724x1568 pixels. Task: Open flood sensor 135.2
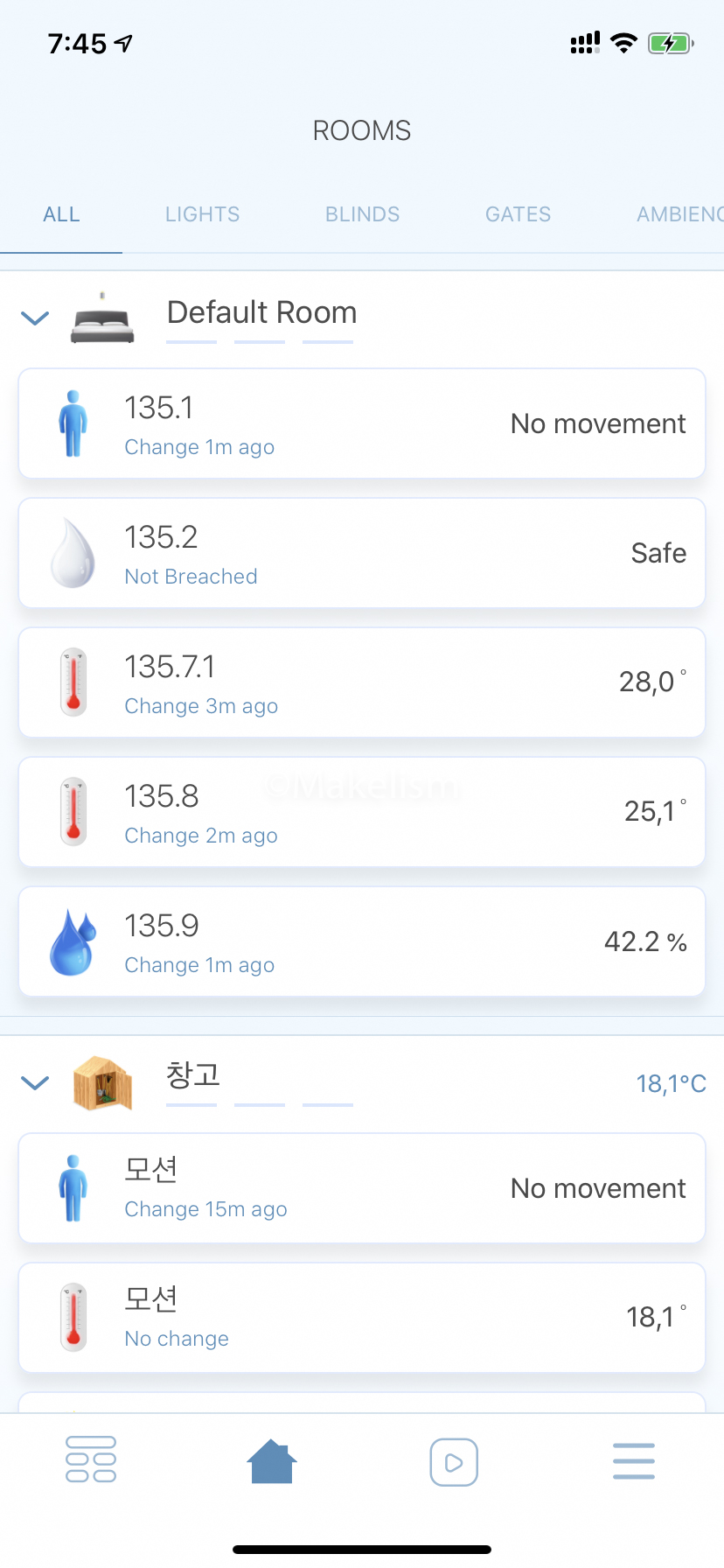click(362, 553)
